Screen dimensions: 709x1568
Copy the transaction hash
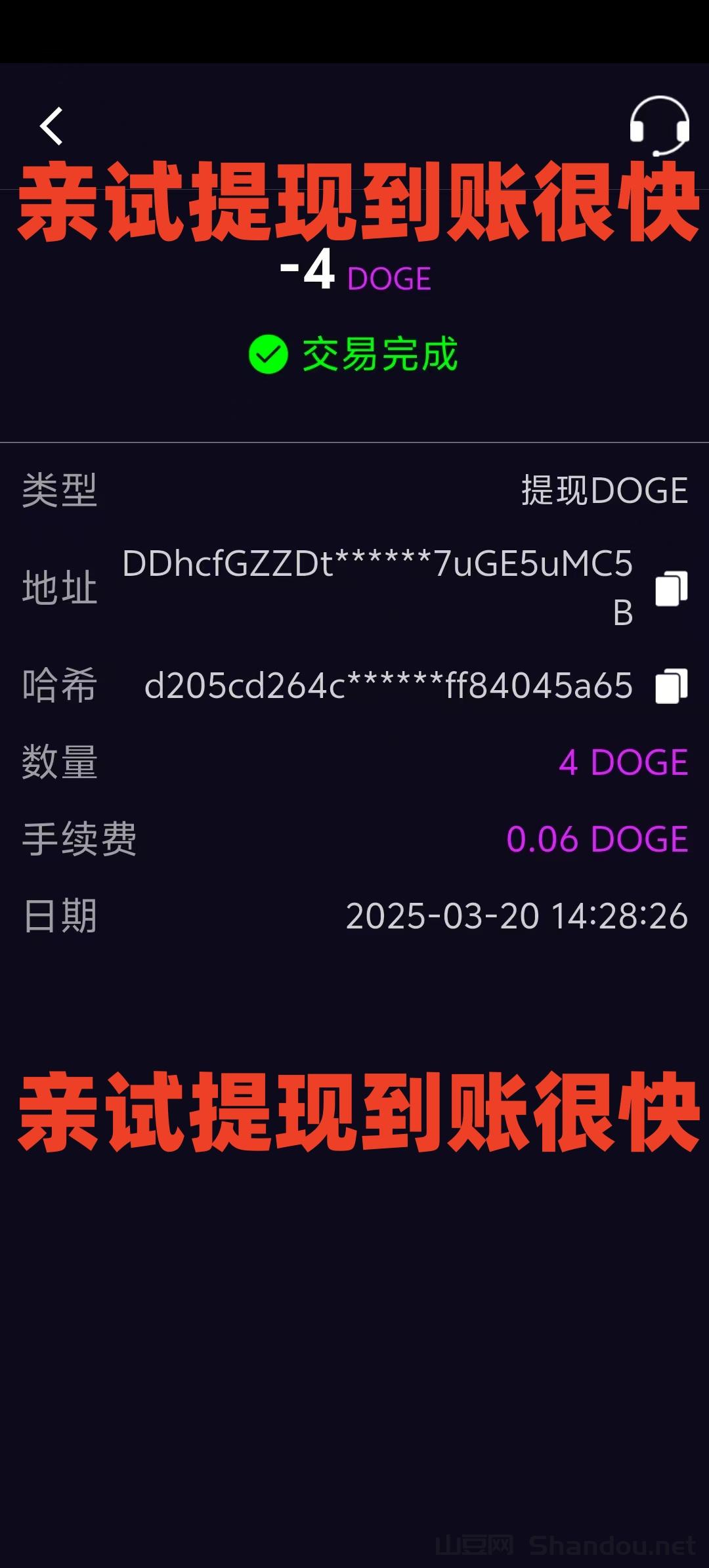(x=672, y=686)
